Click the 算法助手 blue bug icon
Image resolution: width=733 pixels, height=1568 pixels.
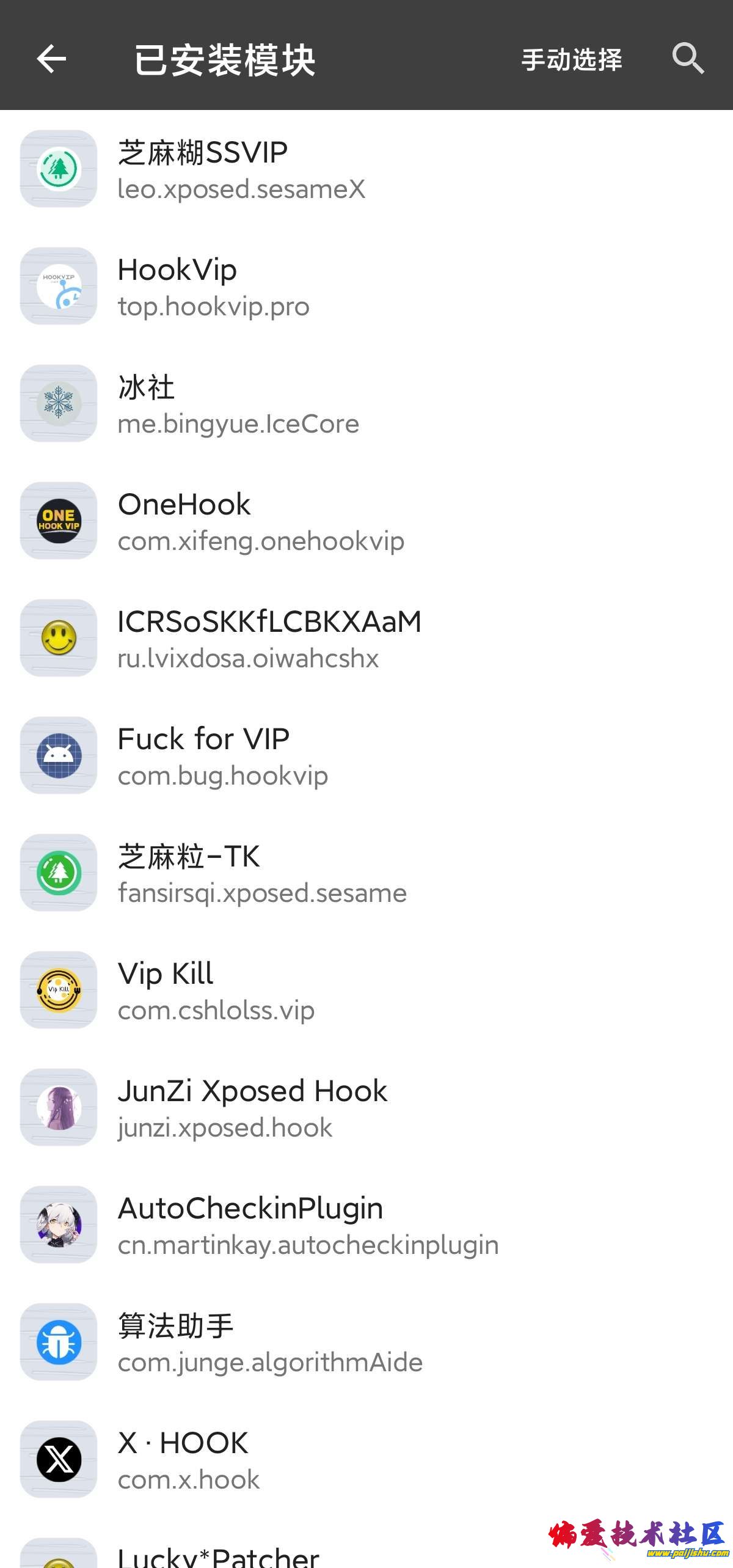point(58,1341)
